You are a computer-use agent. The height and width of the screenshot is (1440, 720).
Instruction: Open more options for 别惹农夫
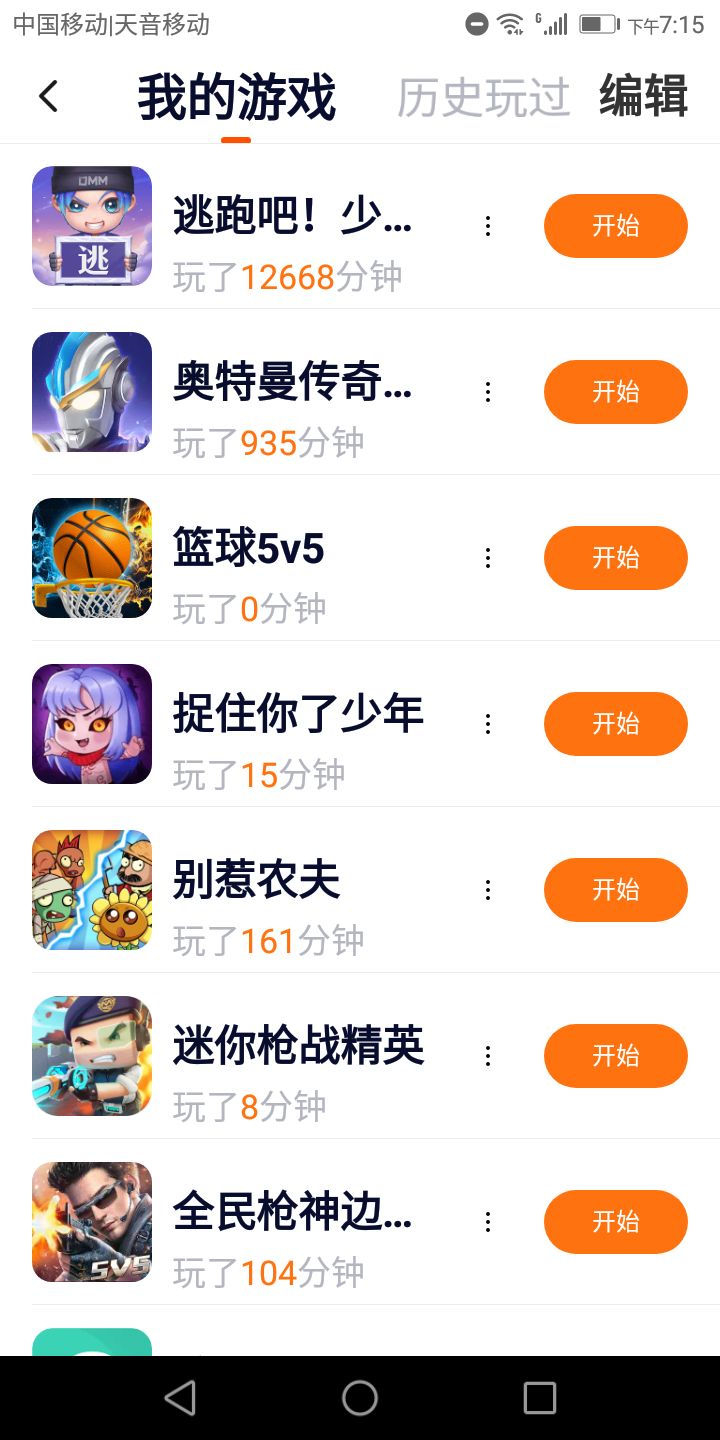(x=488, y=890)
